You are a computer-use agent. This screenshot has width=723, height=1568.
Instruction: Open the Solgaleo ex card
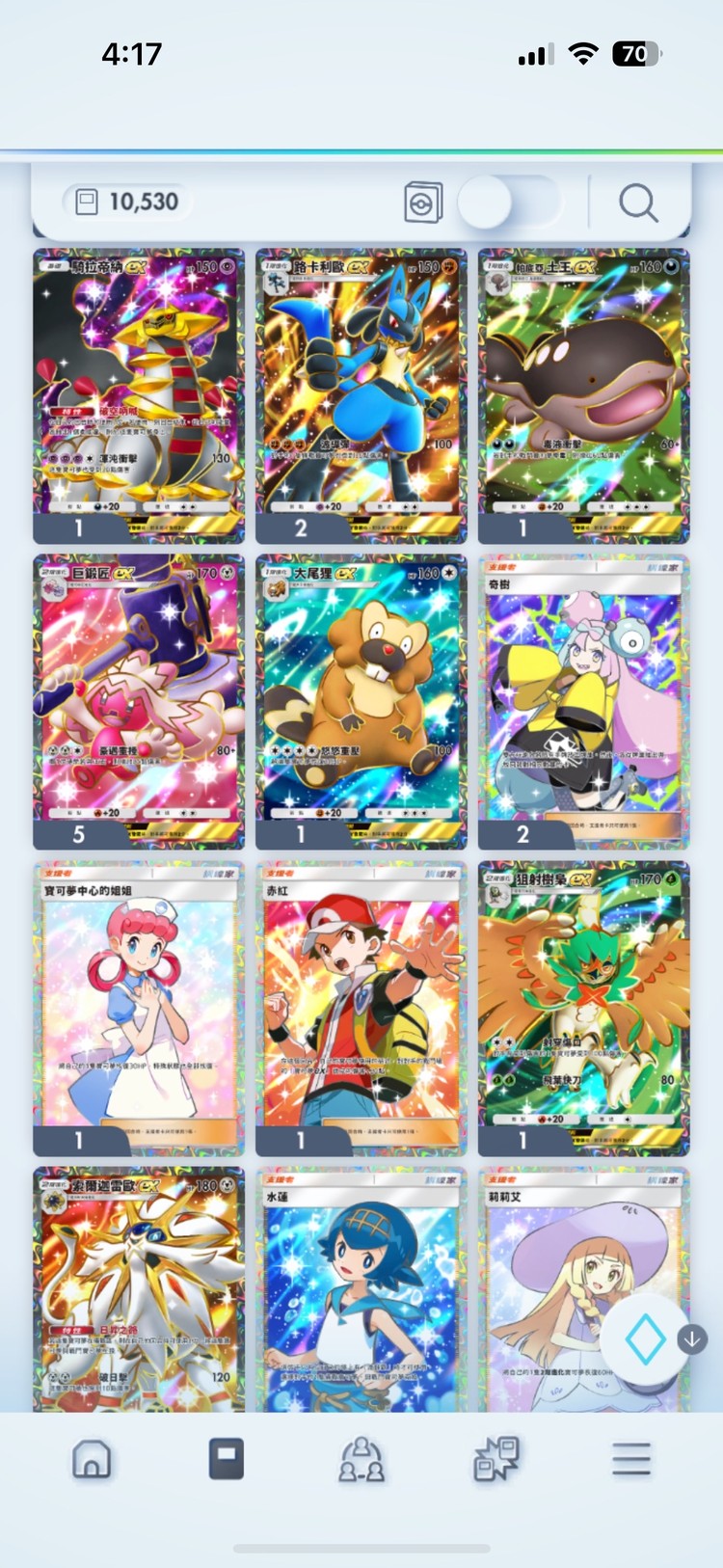coord(139,1287)
